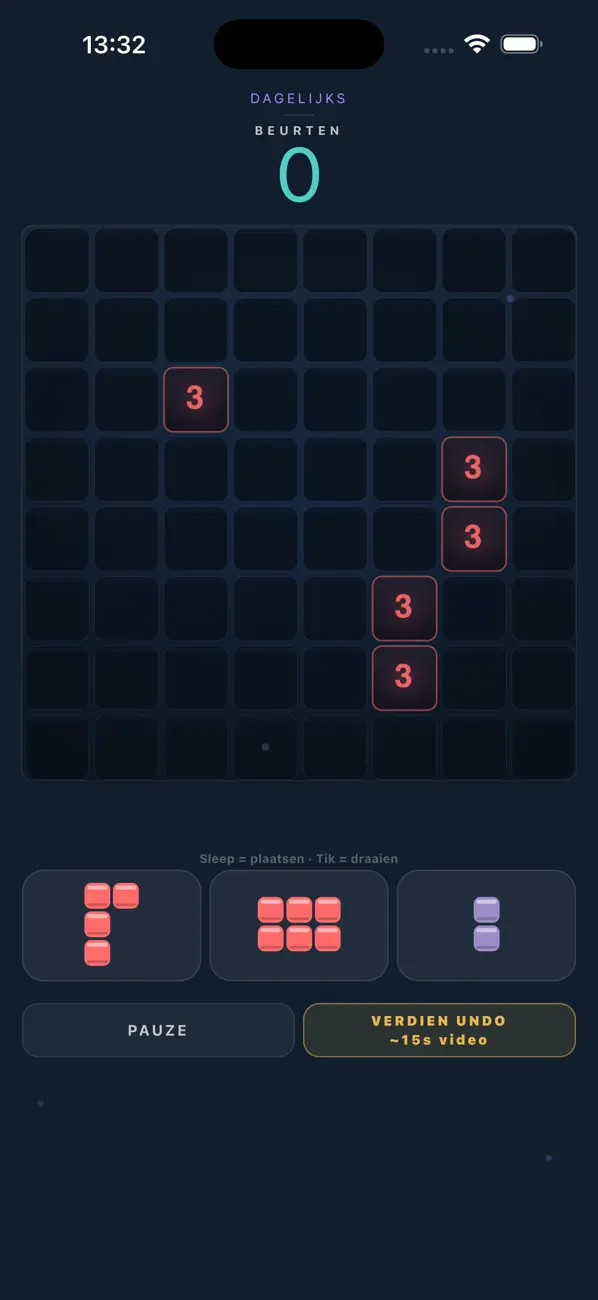Rotate the six-block red rectangle piece

(299, 925)
